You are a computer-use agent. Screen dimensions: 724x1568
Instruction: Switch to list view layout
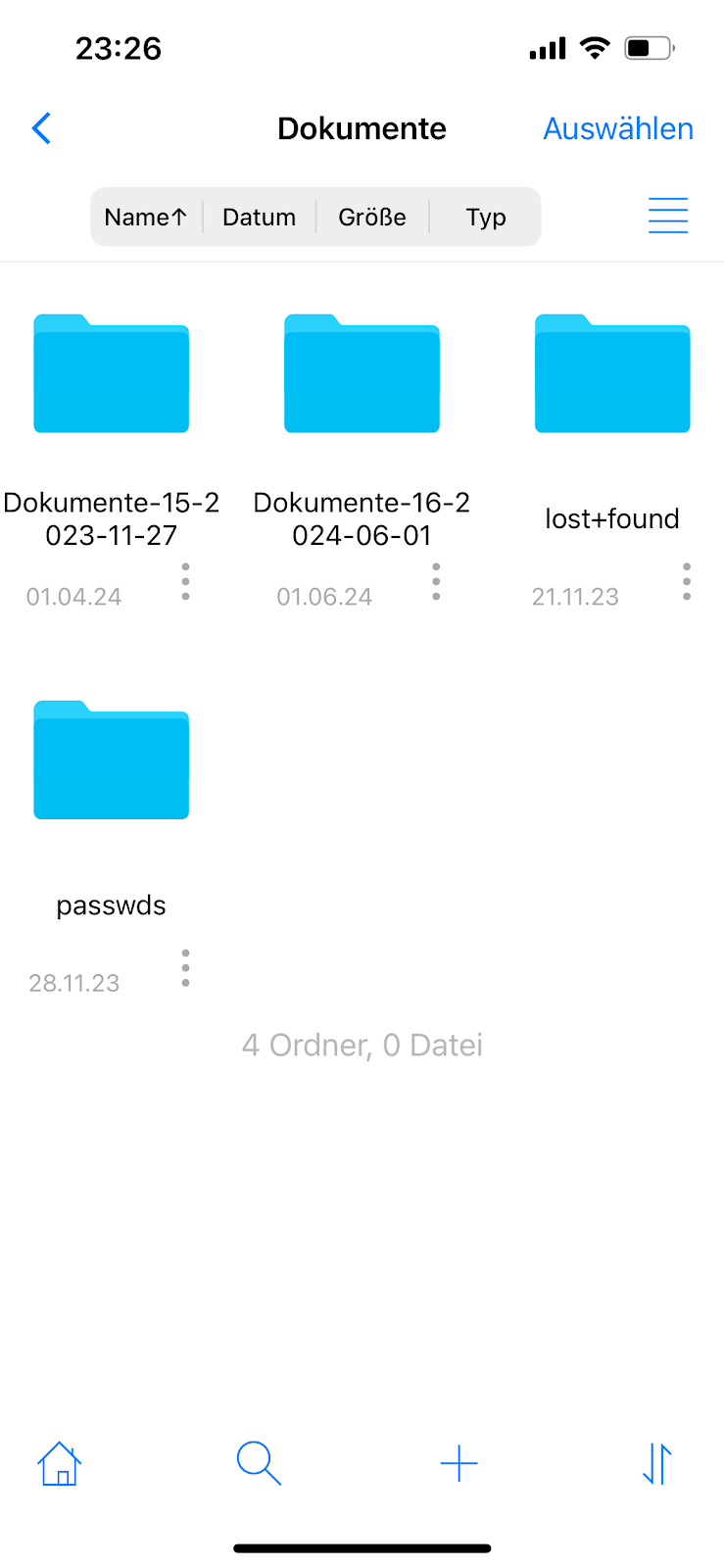click(x=667, y=216)
